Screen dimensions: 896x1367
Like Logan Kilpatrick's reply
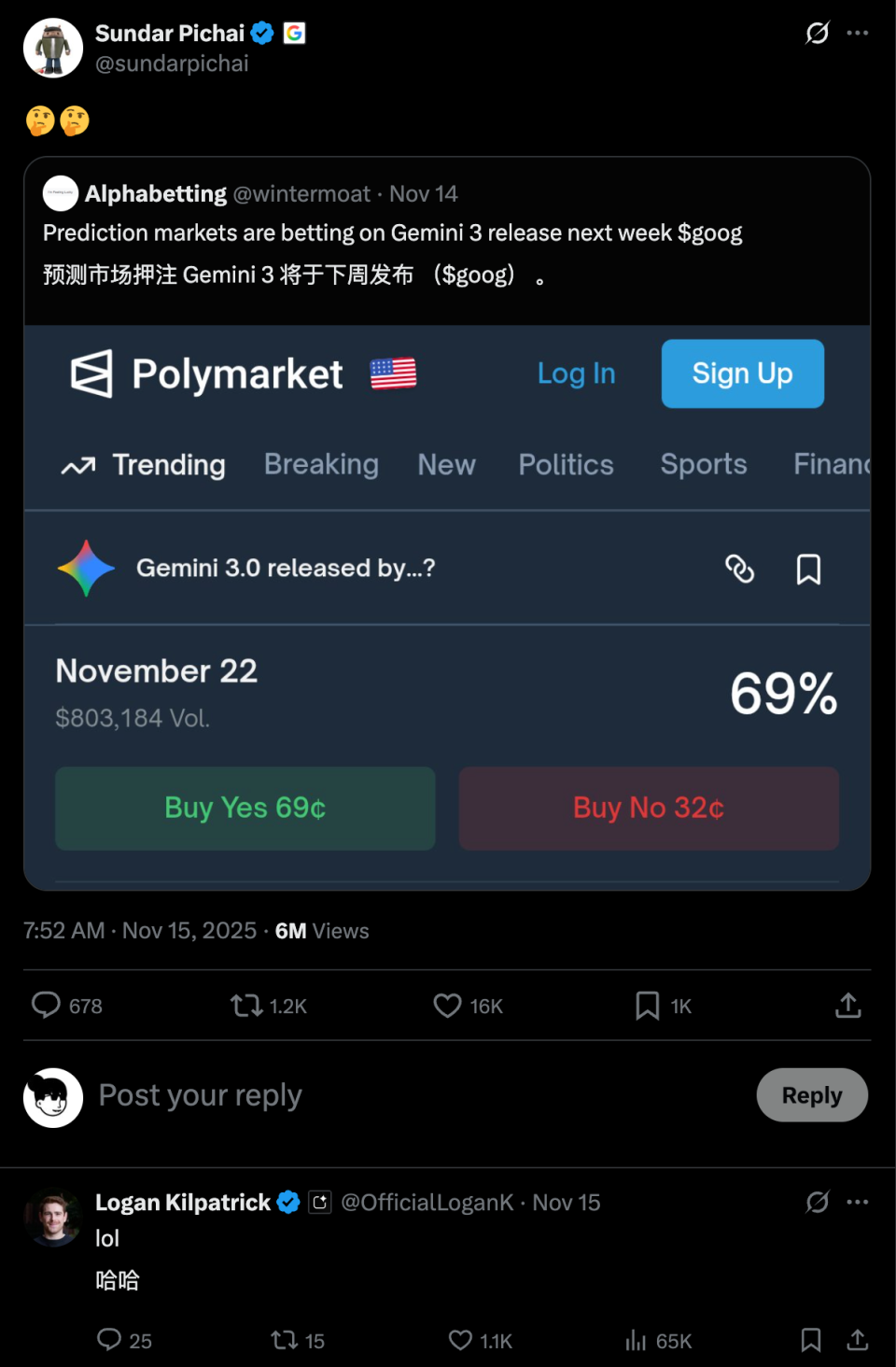pos(460,1340)
